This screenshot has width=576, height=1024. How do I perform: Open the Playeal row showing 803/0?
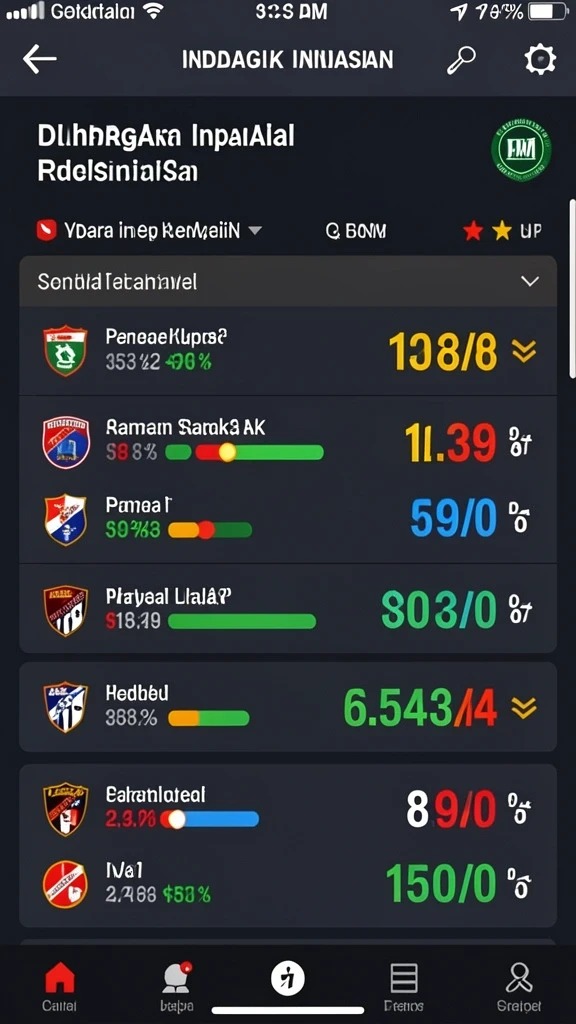[288, 609]
